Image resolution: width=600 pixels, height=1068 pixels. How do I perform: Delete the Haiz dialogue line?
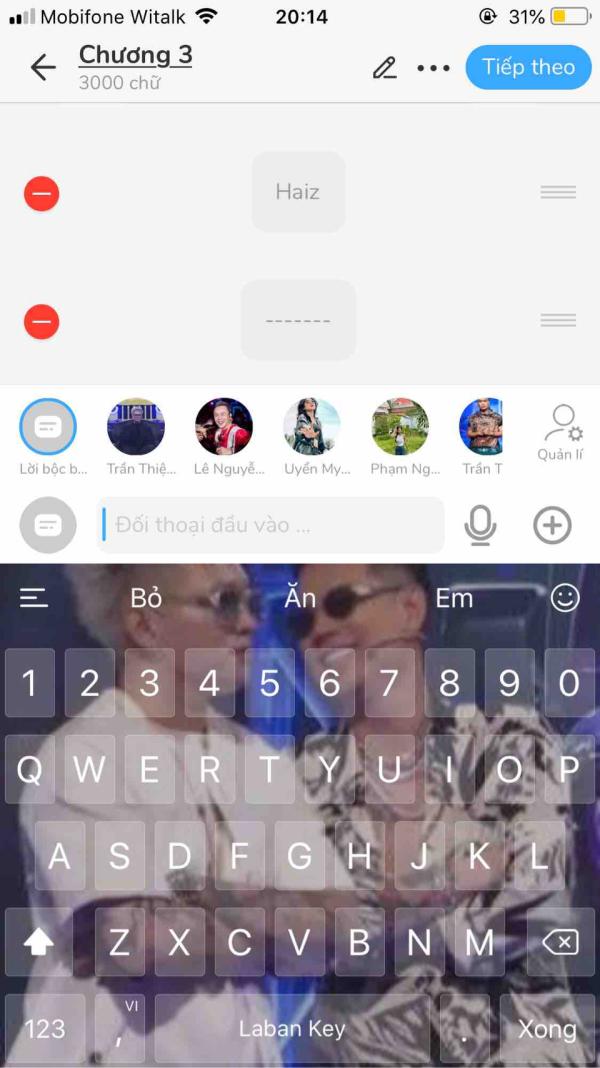click(42, 193)
